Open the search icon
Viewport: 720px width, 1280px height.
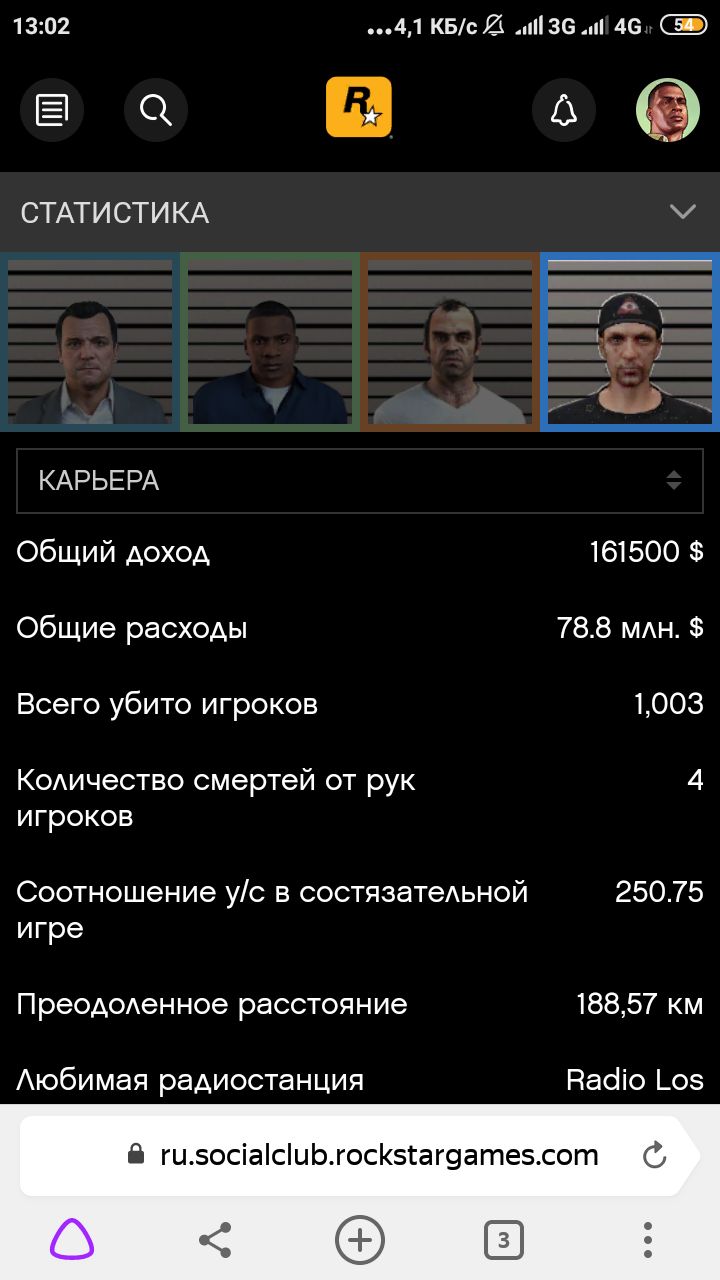156,109
